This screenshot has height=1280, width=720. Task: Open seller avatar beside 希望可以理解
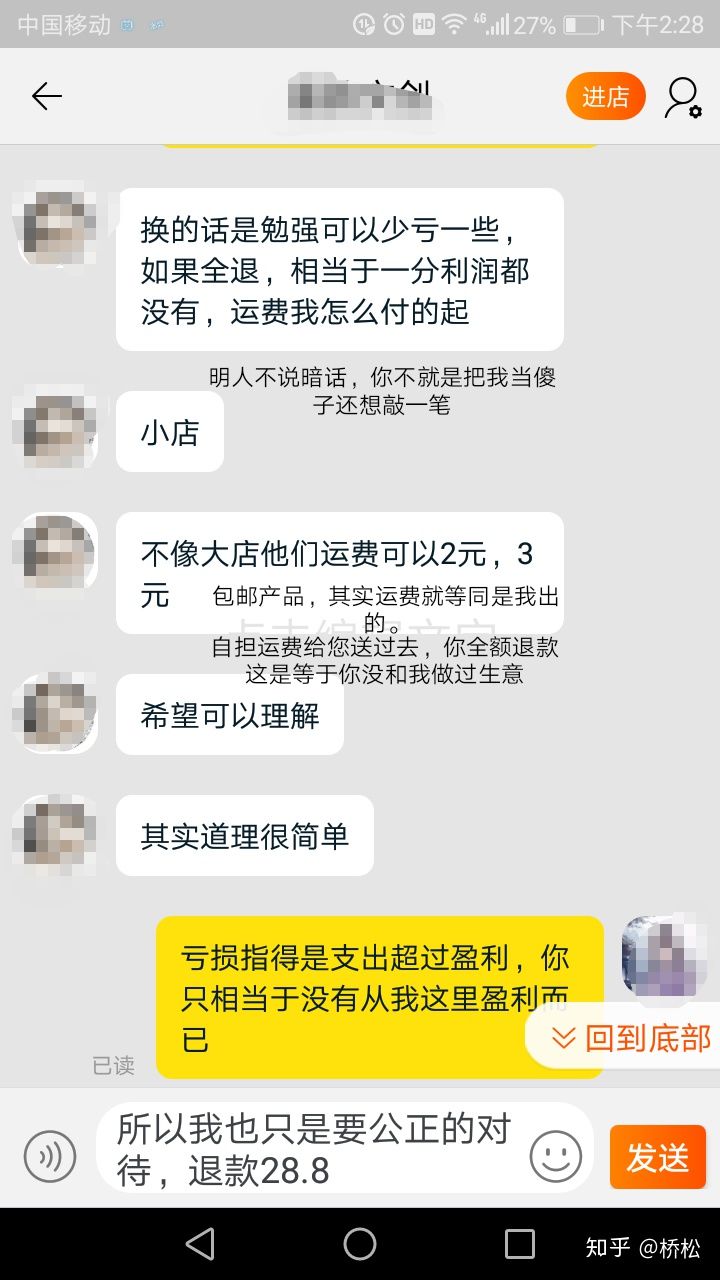tap(55, 713)
